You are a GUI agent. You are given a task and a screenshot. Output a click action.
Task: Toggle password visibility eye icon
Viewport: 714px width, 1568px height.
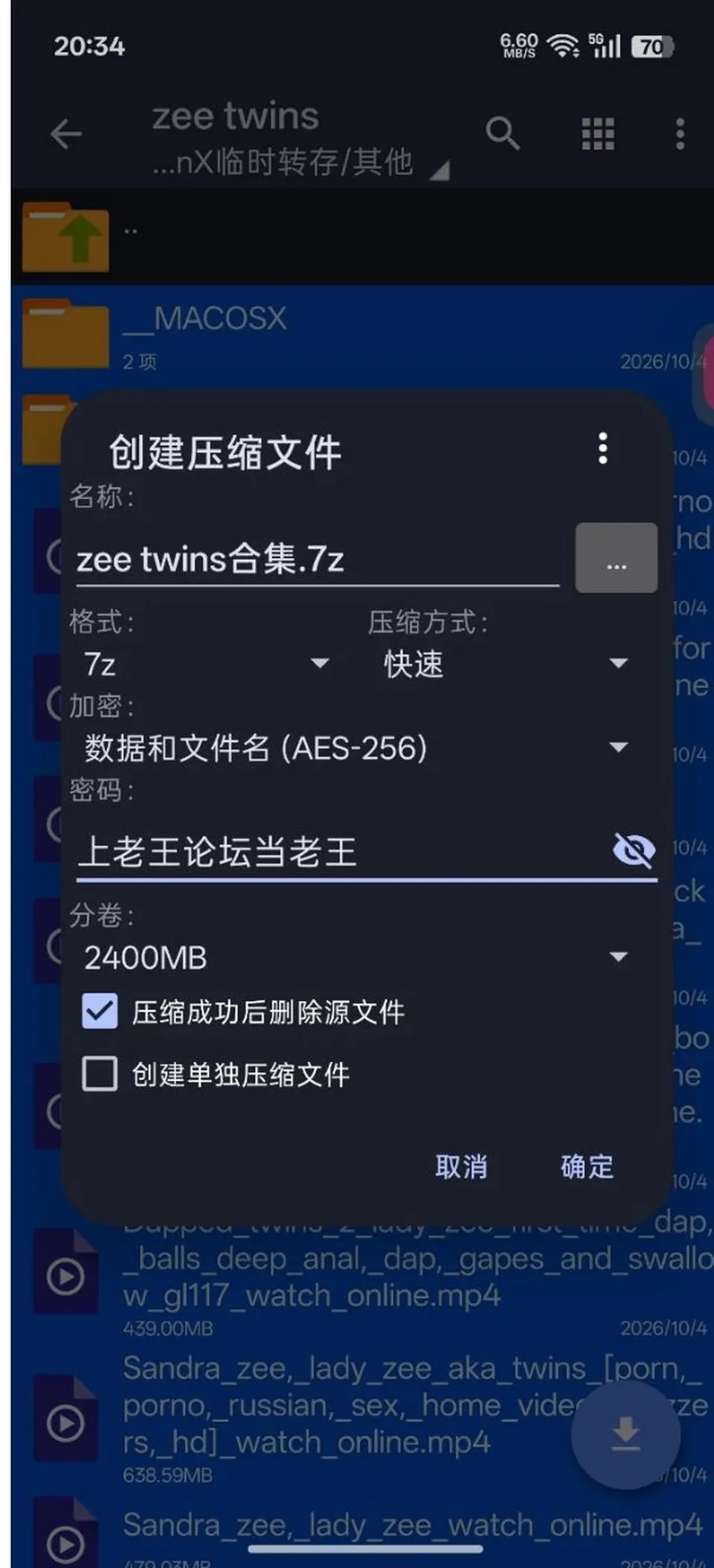[634, 850]
